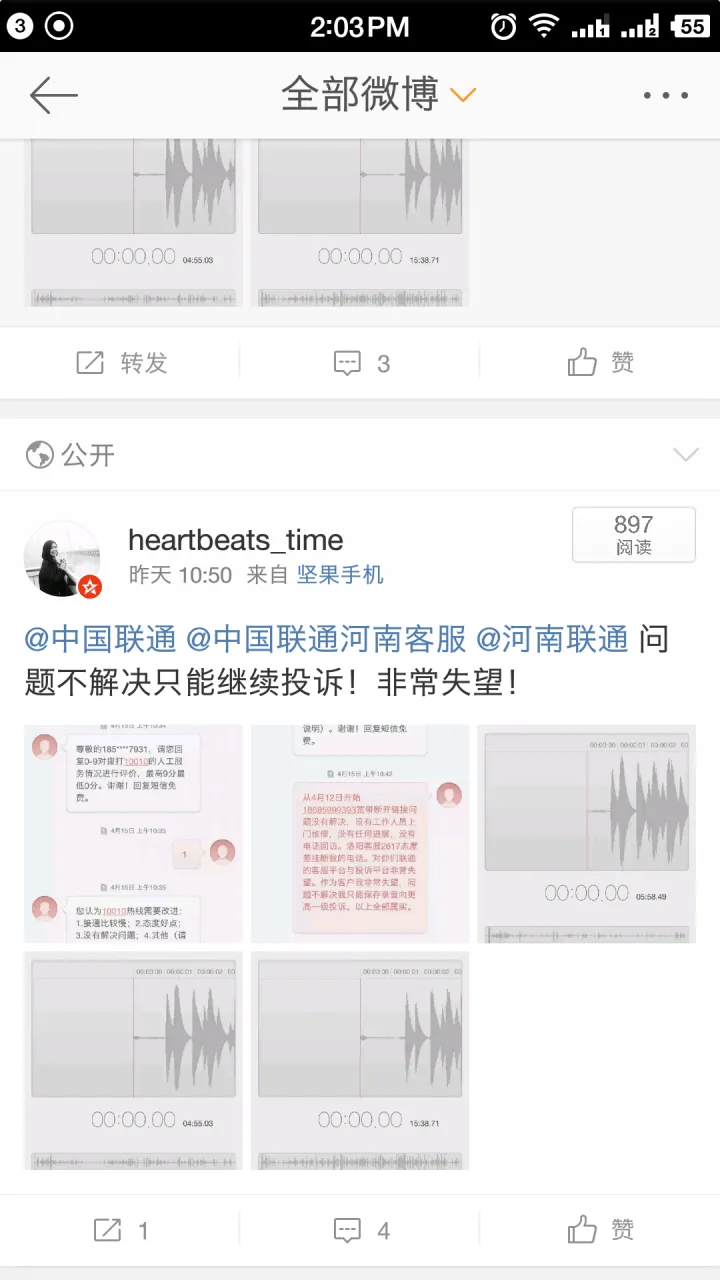Open the three-dot overflow menu
The width and height of the screenshot is (720, 1280).
click(x=665, y=94)
